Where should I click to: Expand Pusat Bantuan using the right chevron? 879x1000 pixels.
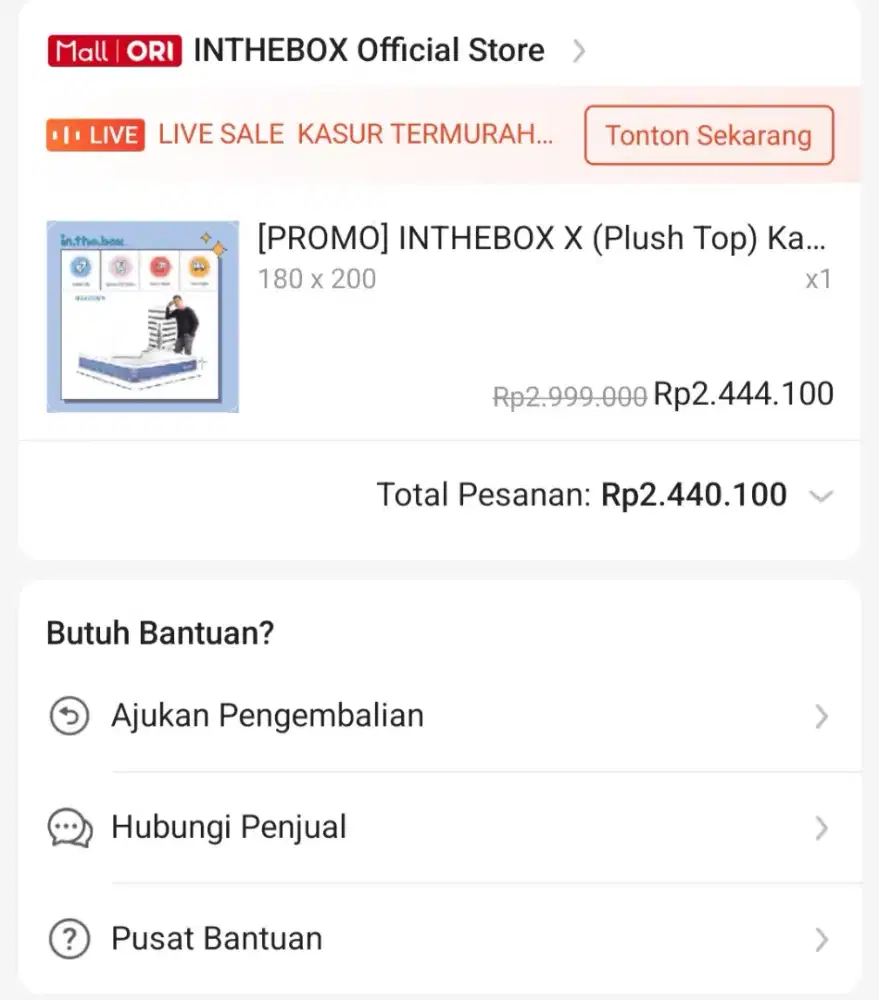pyautogui.click(x=822, y=940)
